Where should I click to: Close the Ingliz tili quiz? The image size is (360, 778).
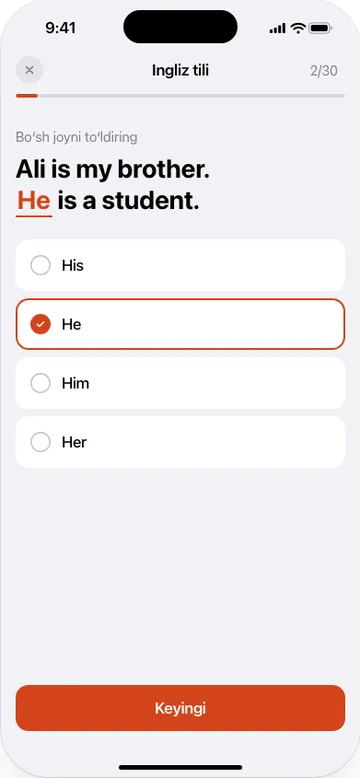pos(29,70)
